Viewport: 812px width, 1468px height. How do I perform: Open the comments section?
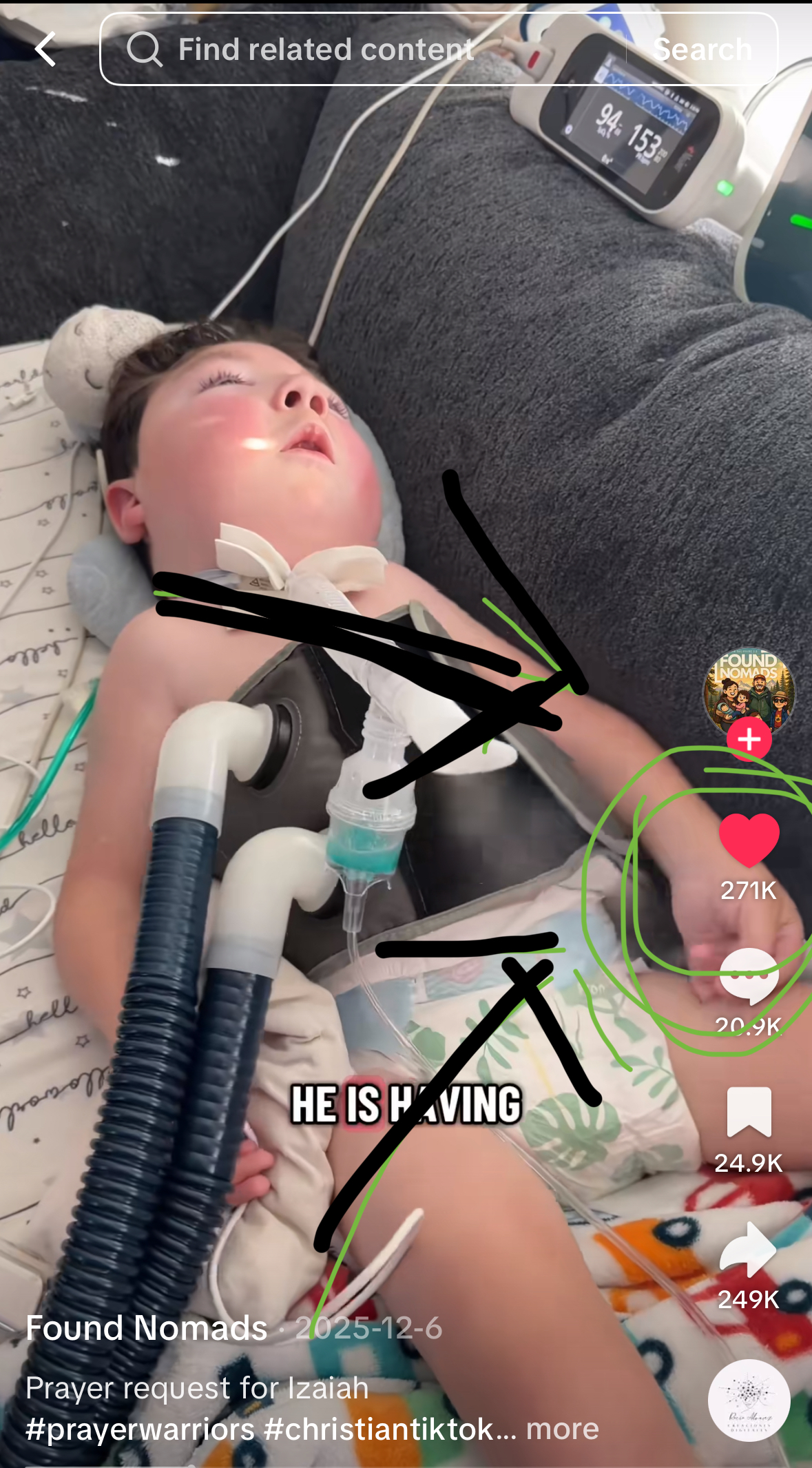749,977
